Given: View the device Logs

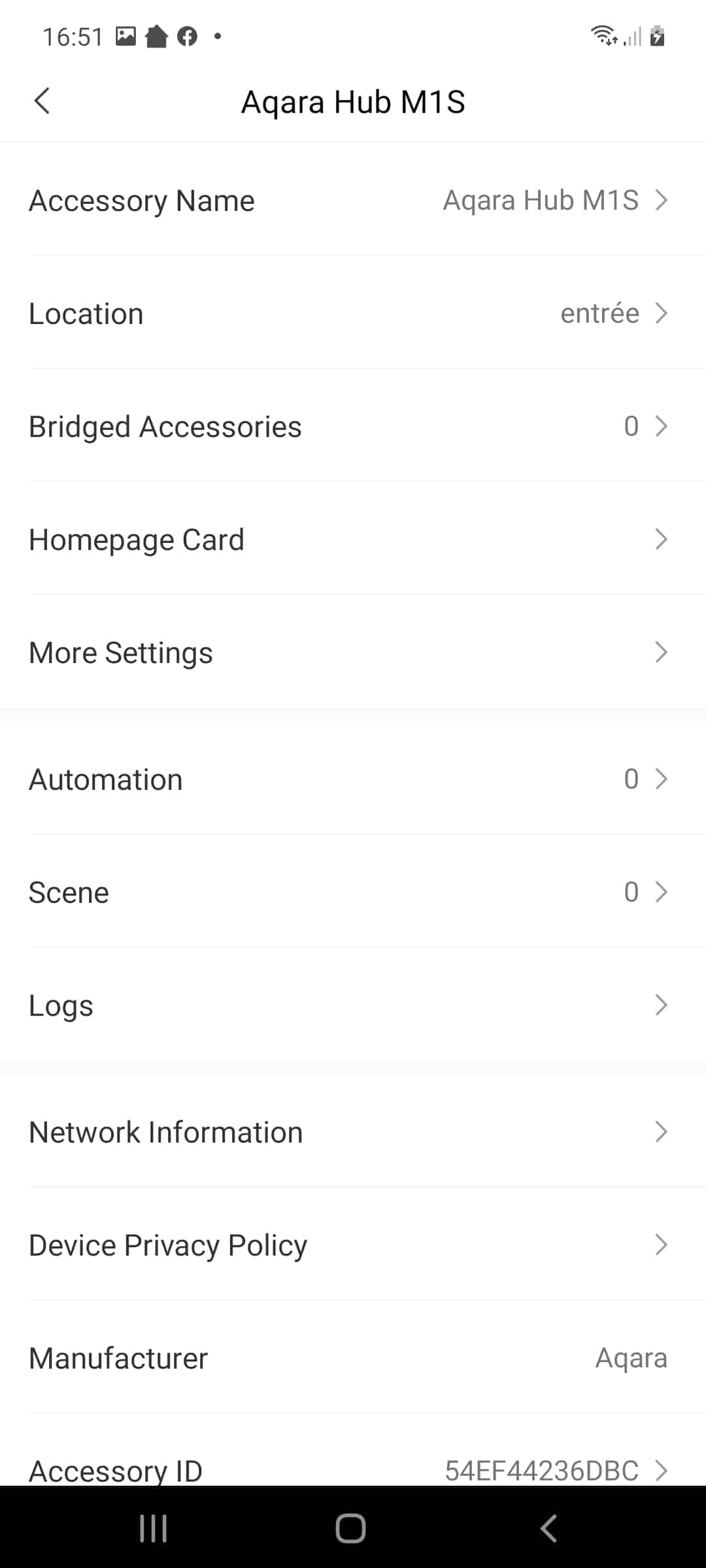Looking at the screenshot, I should point(353,1005).
